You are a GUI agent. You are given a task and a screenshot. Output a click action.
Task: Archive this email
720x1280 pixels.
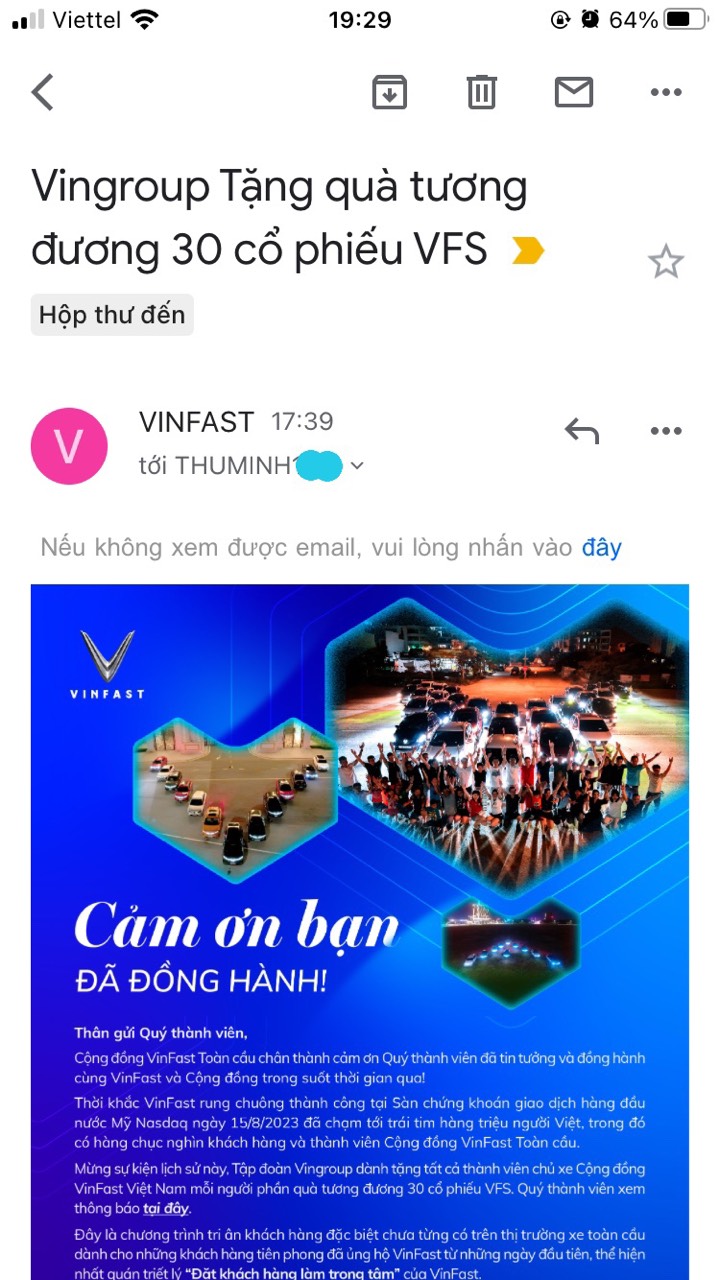coord(389,92)
